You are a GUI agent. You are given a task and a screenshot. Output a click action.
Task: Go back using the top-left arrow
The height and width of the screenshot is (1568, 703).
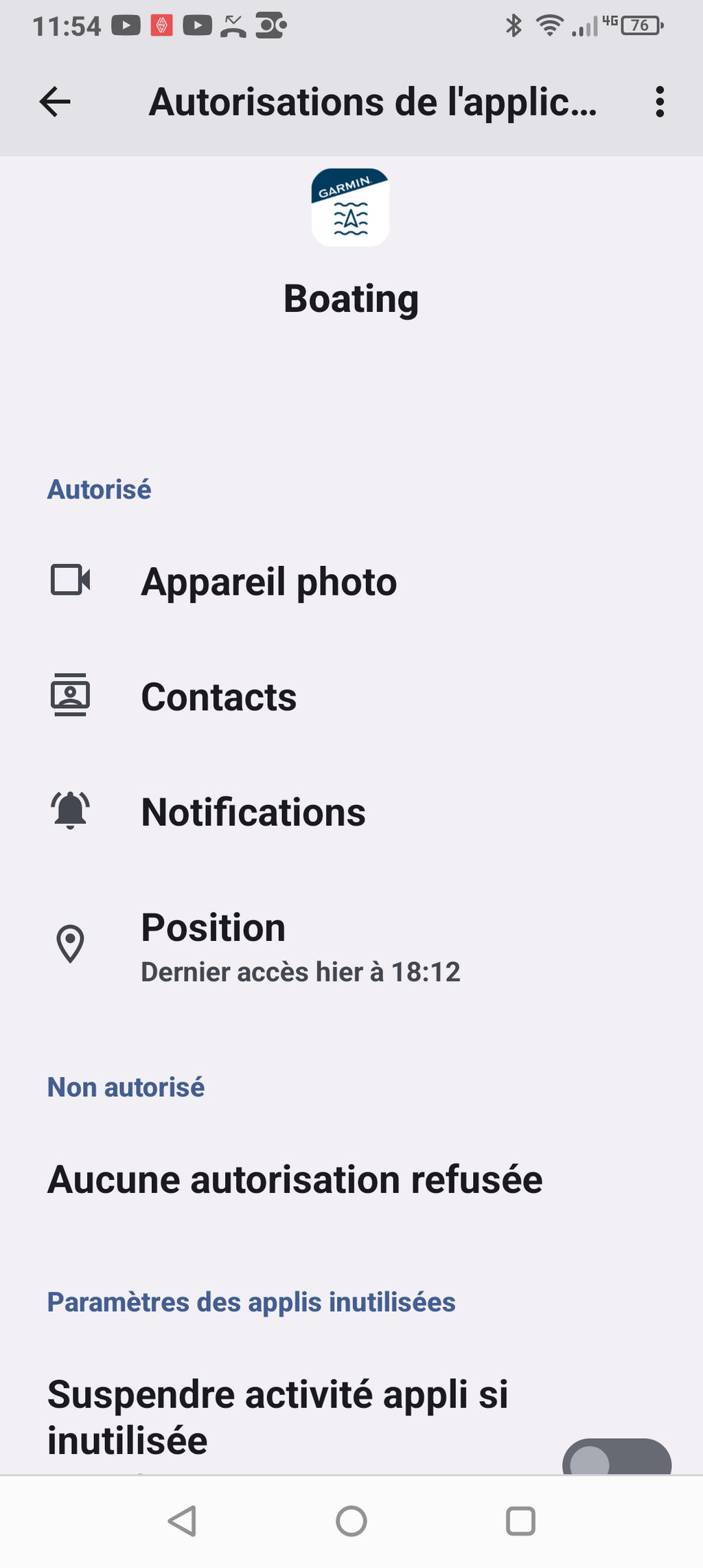(x=55, y=102)
